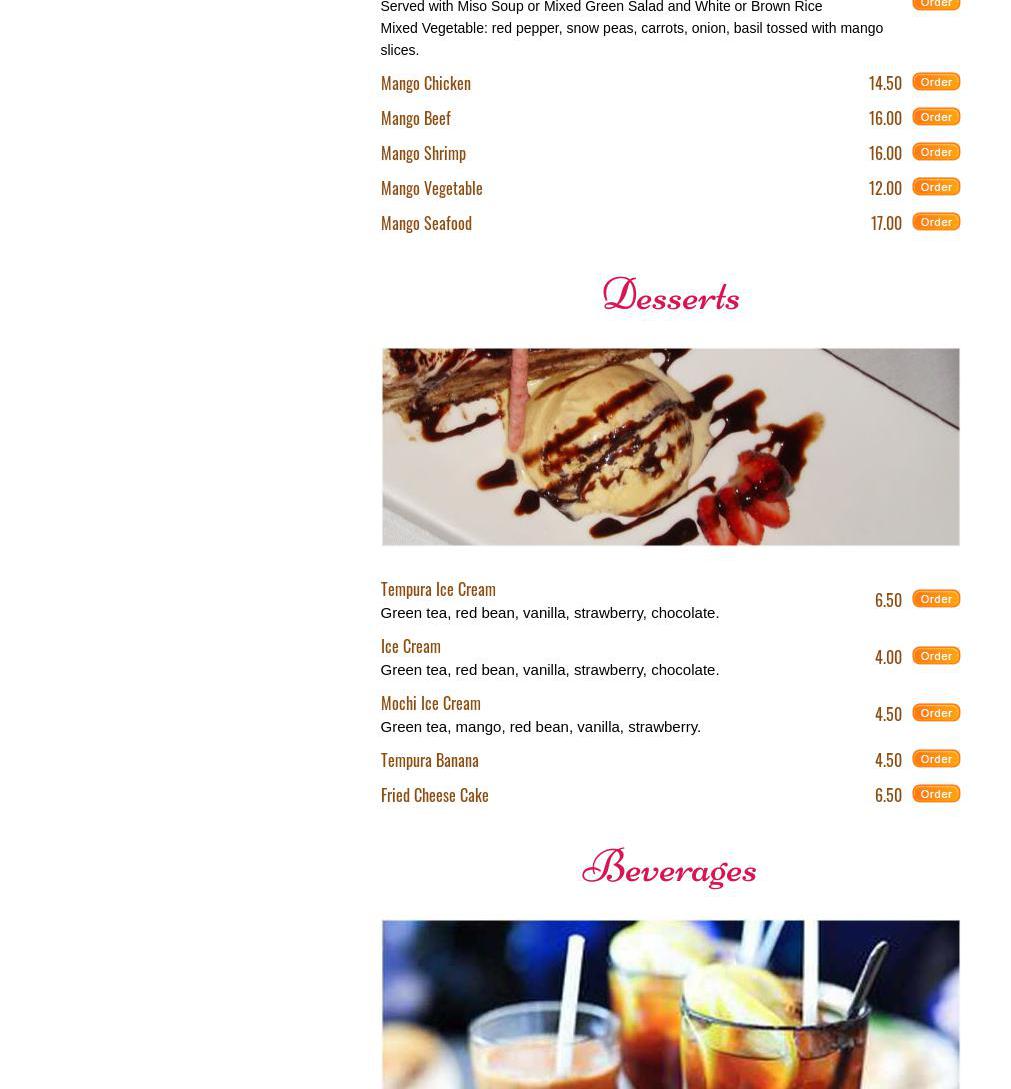Order the Mango Seafood

pos(935,222)
